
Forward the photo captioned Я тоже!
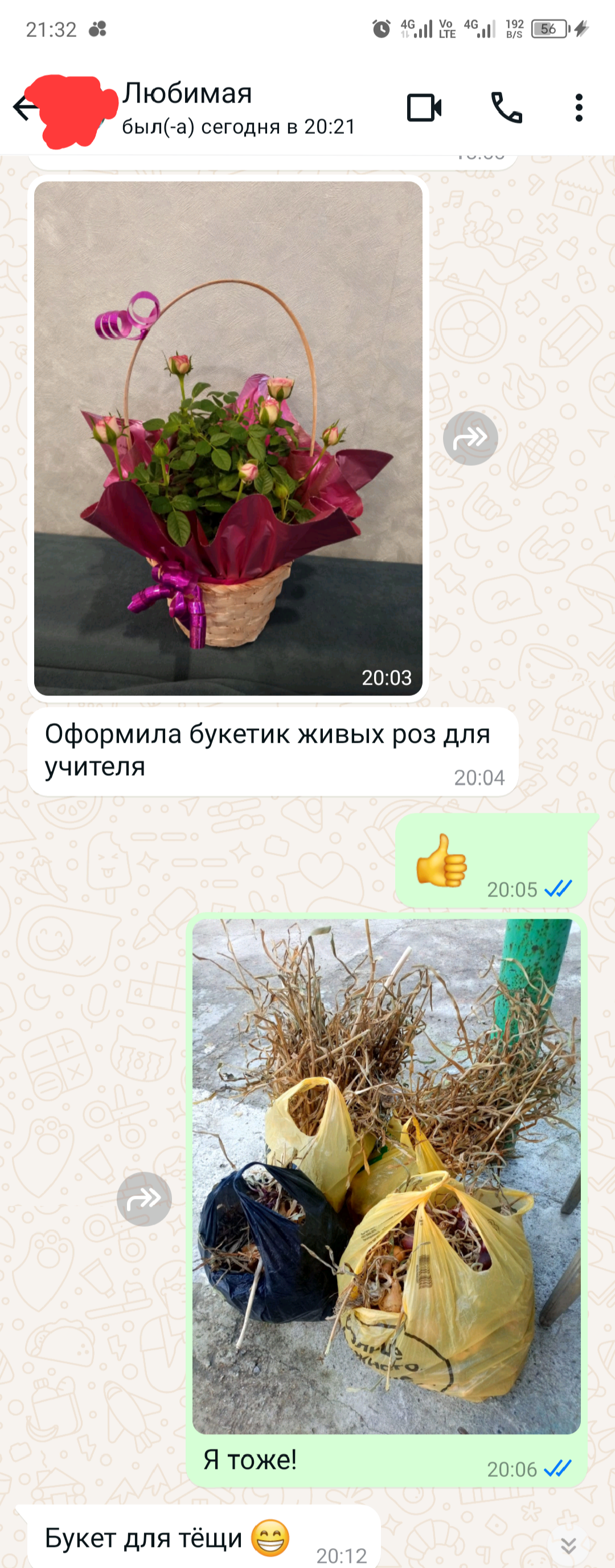click(144, 1198)
